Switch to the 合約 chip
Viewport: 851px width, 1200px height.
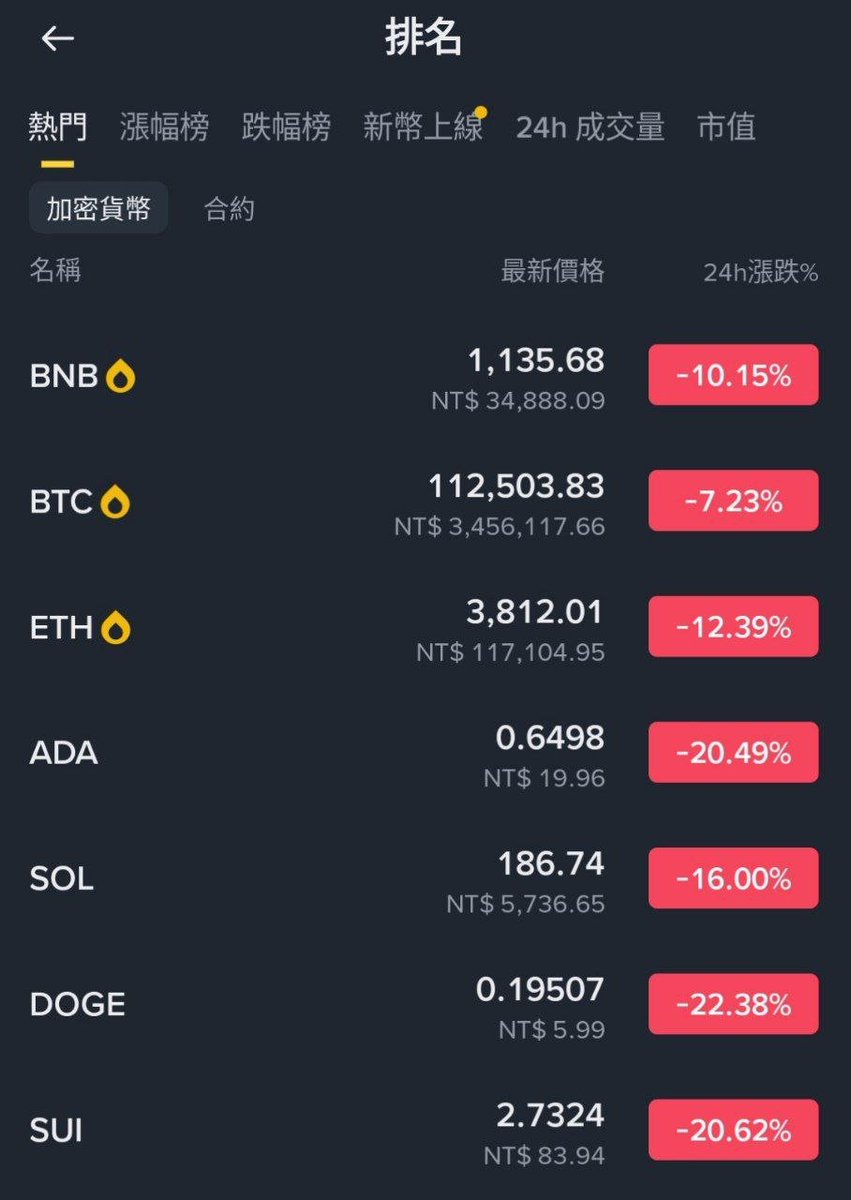(229, 209)
